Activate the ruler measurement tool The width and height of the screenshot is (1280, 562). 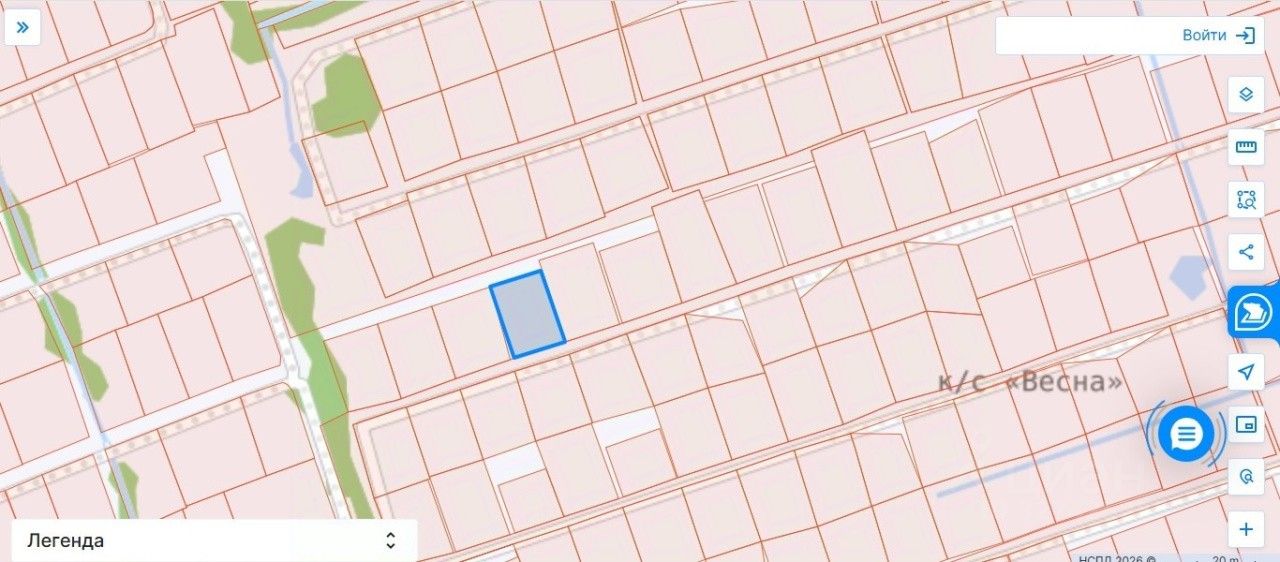[1246, 147]
